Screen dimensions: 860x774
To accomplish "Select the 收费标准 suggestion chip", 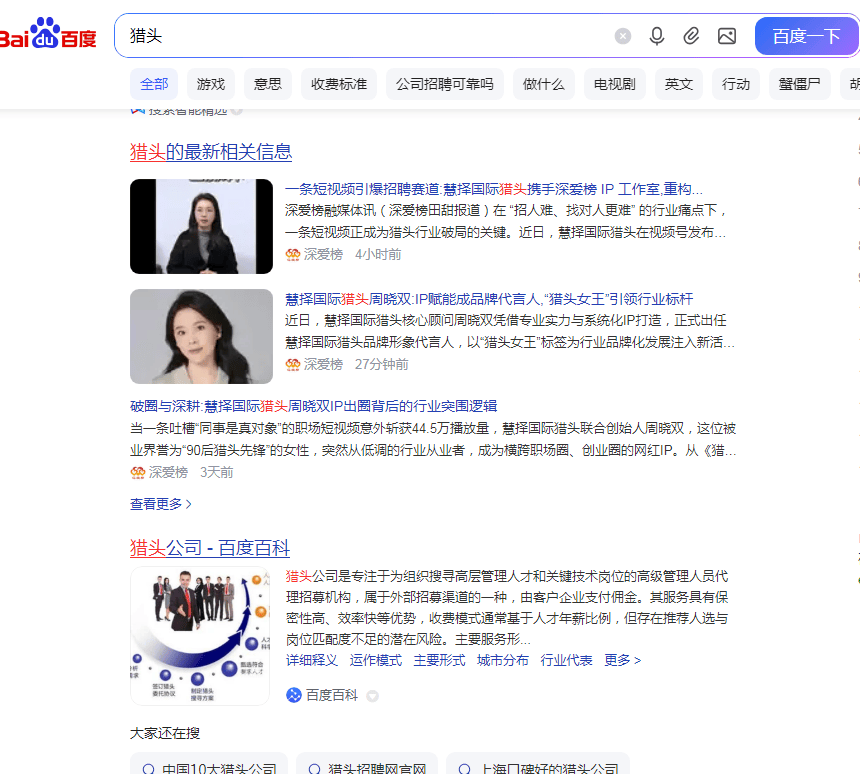I will (338, 84).
